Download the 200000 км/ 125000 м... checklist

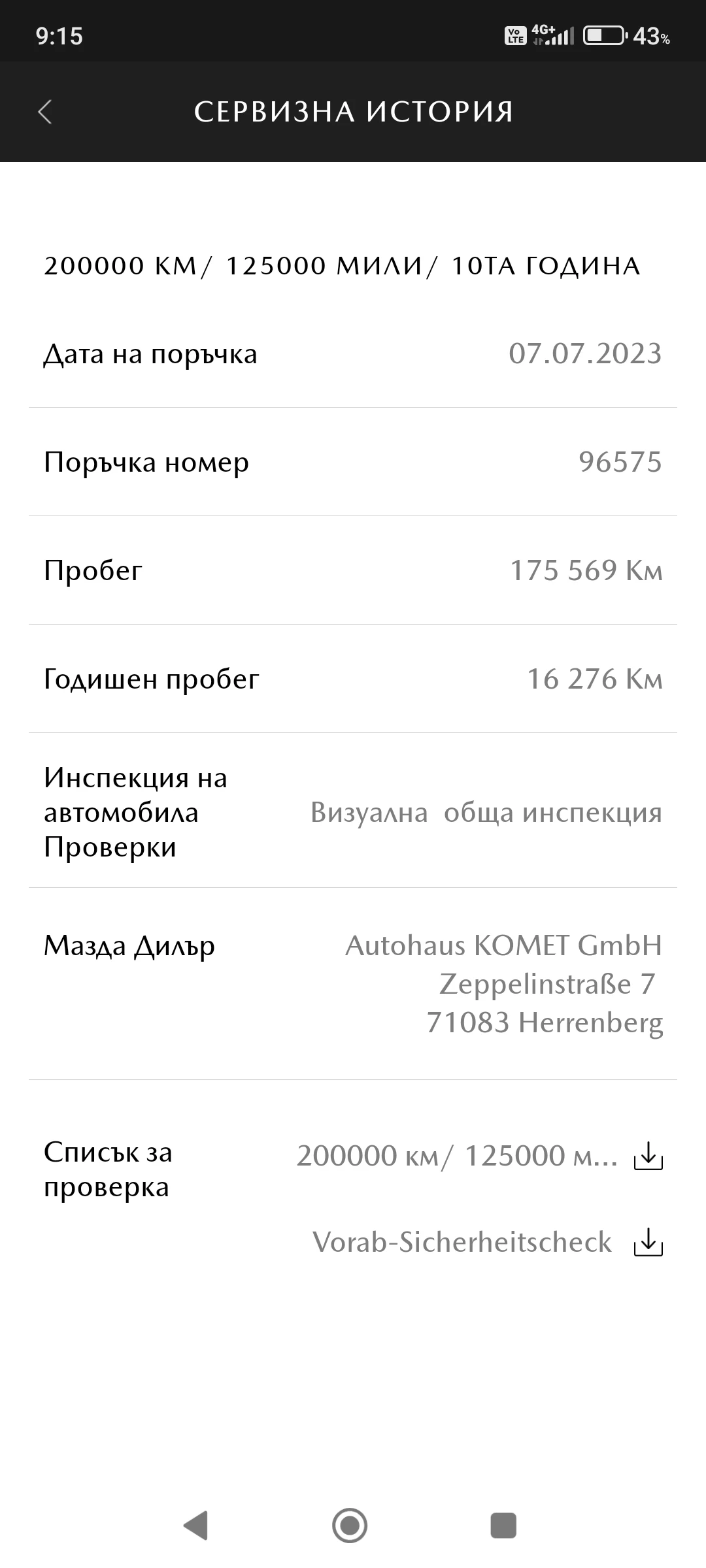pyautogui.click(x=648, y=1156)
